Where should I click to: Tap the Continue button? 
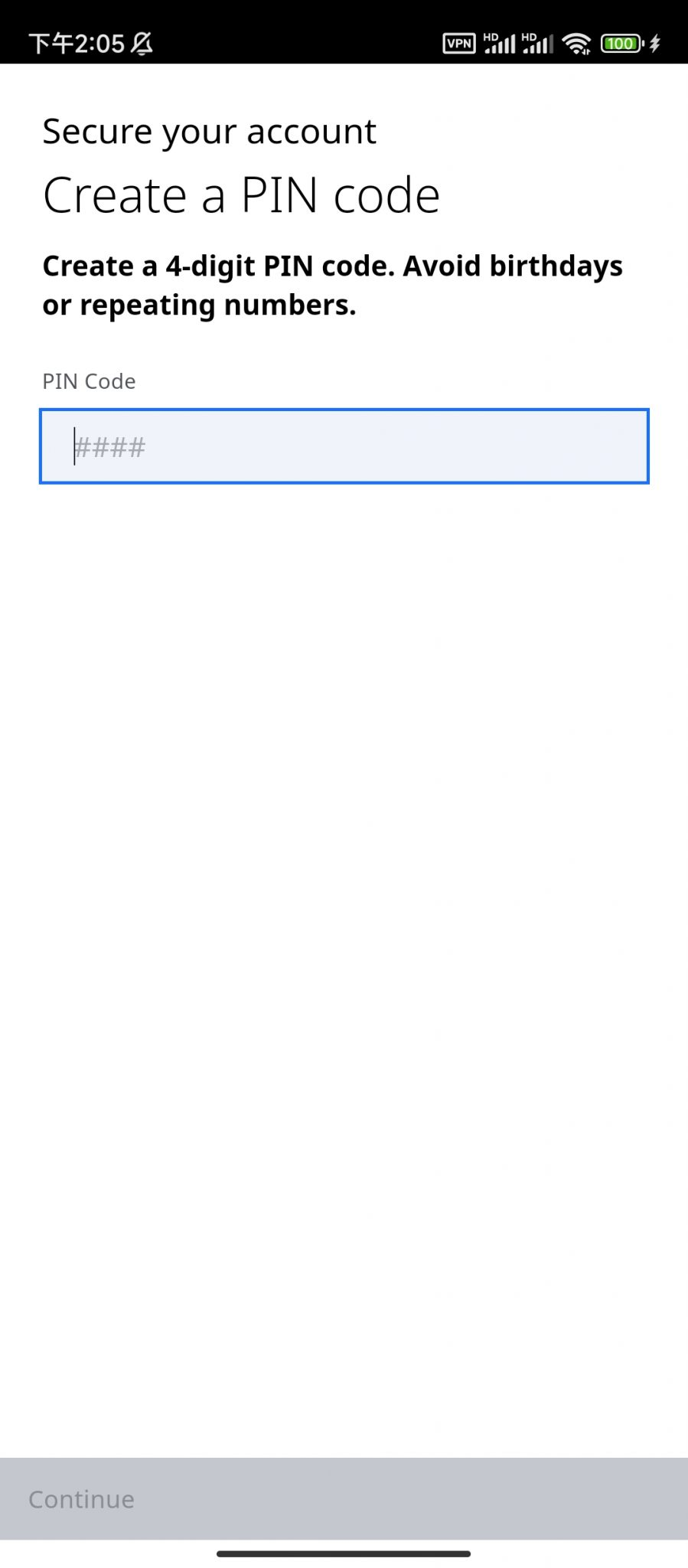click(x=344, y=1498)
